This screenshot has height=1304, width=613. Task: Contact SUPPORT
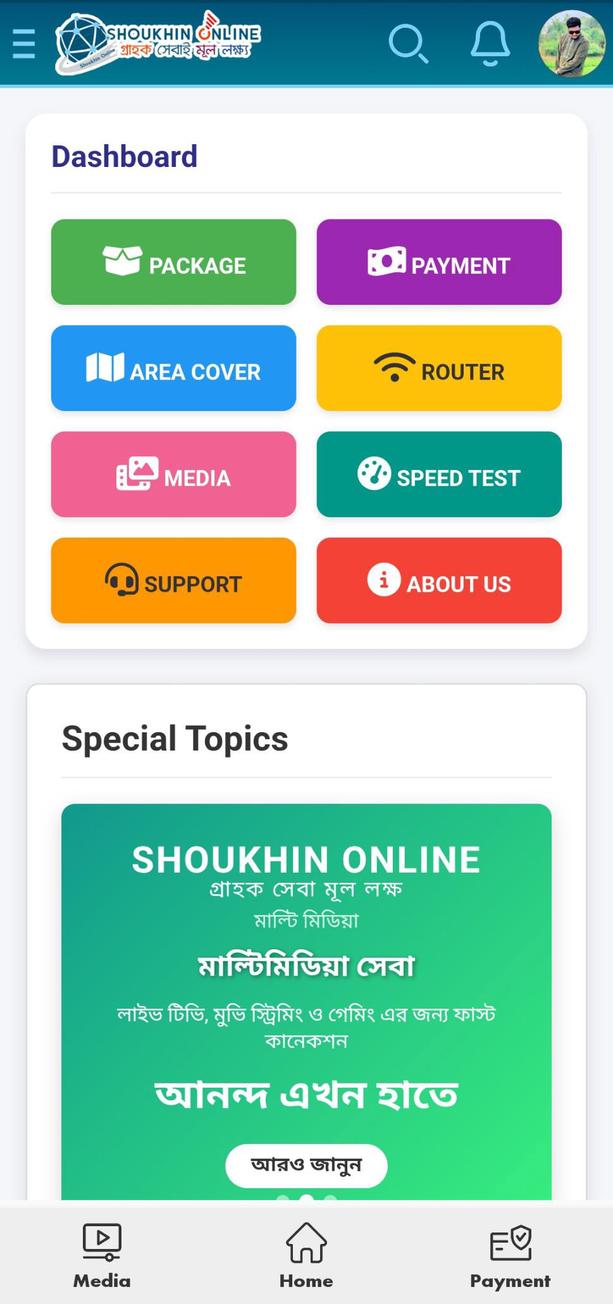(x=174, y=580)
